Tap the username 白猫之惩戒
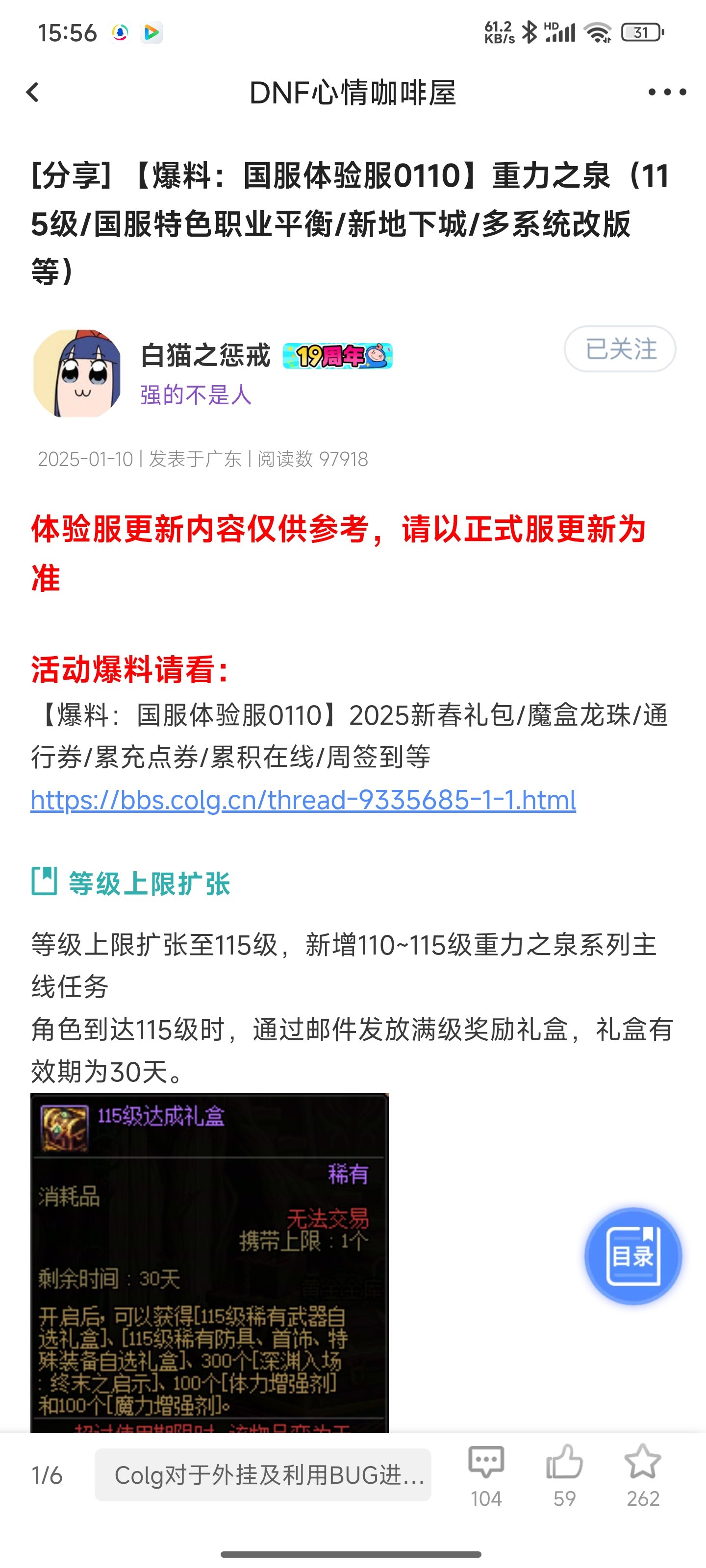 [205, 355]
